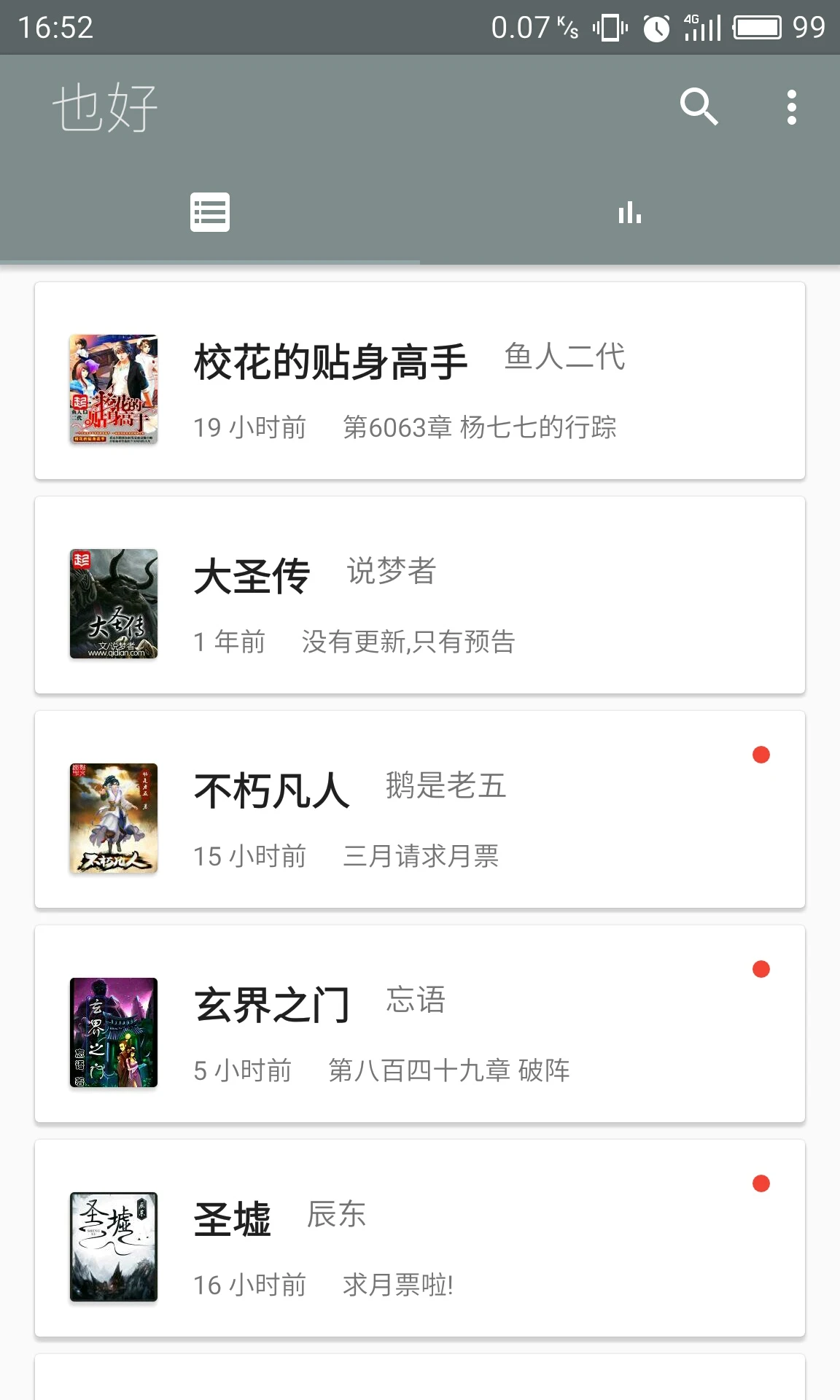Tap the cover of 大圣传
The image size is (840, 1400).
pyautogui.click(x=114, y=604)
